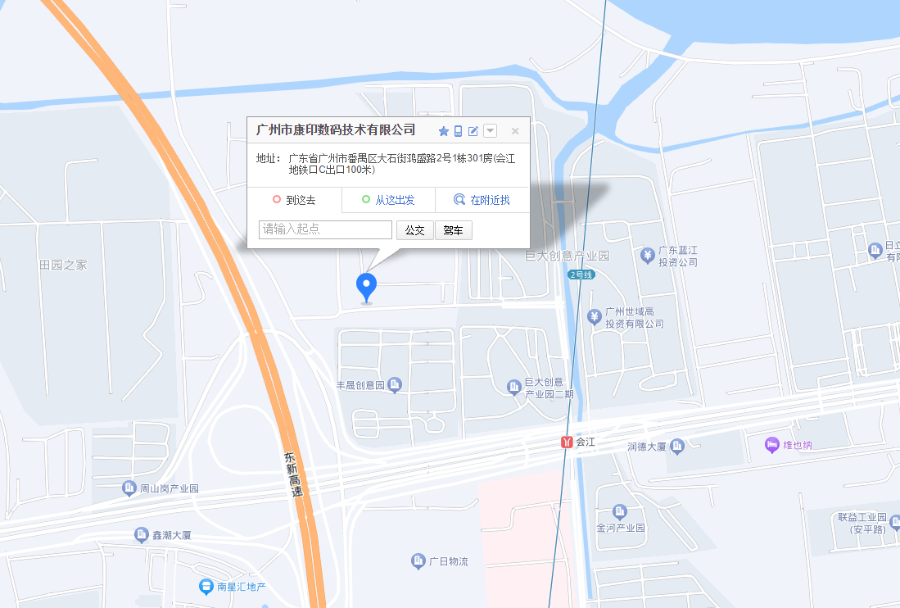
Task: Tap the edit pencil icon in popup
Action: pos(473,131)
